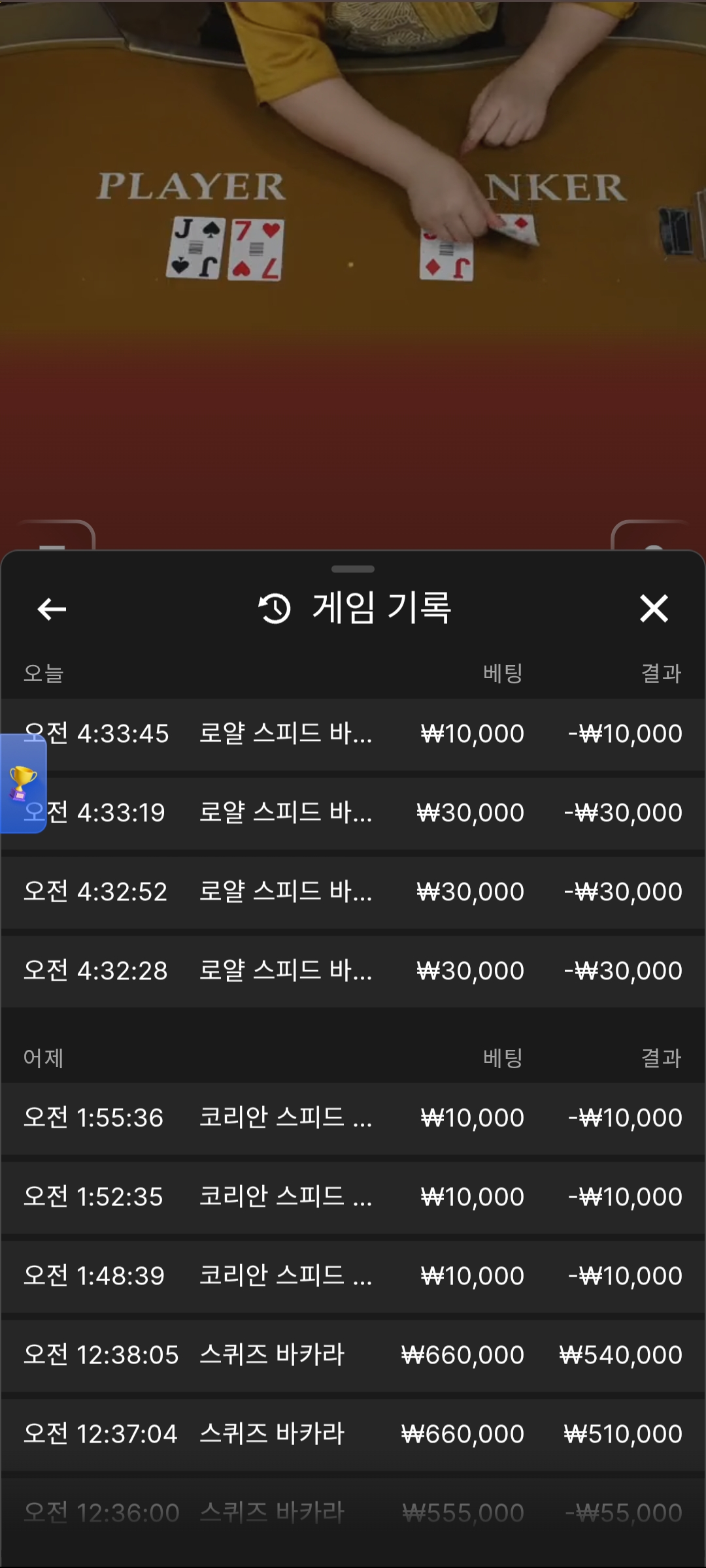Open the 오전 12:36:00 스퀴즈 바카라 record

pos(353,1512)
